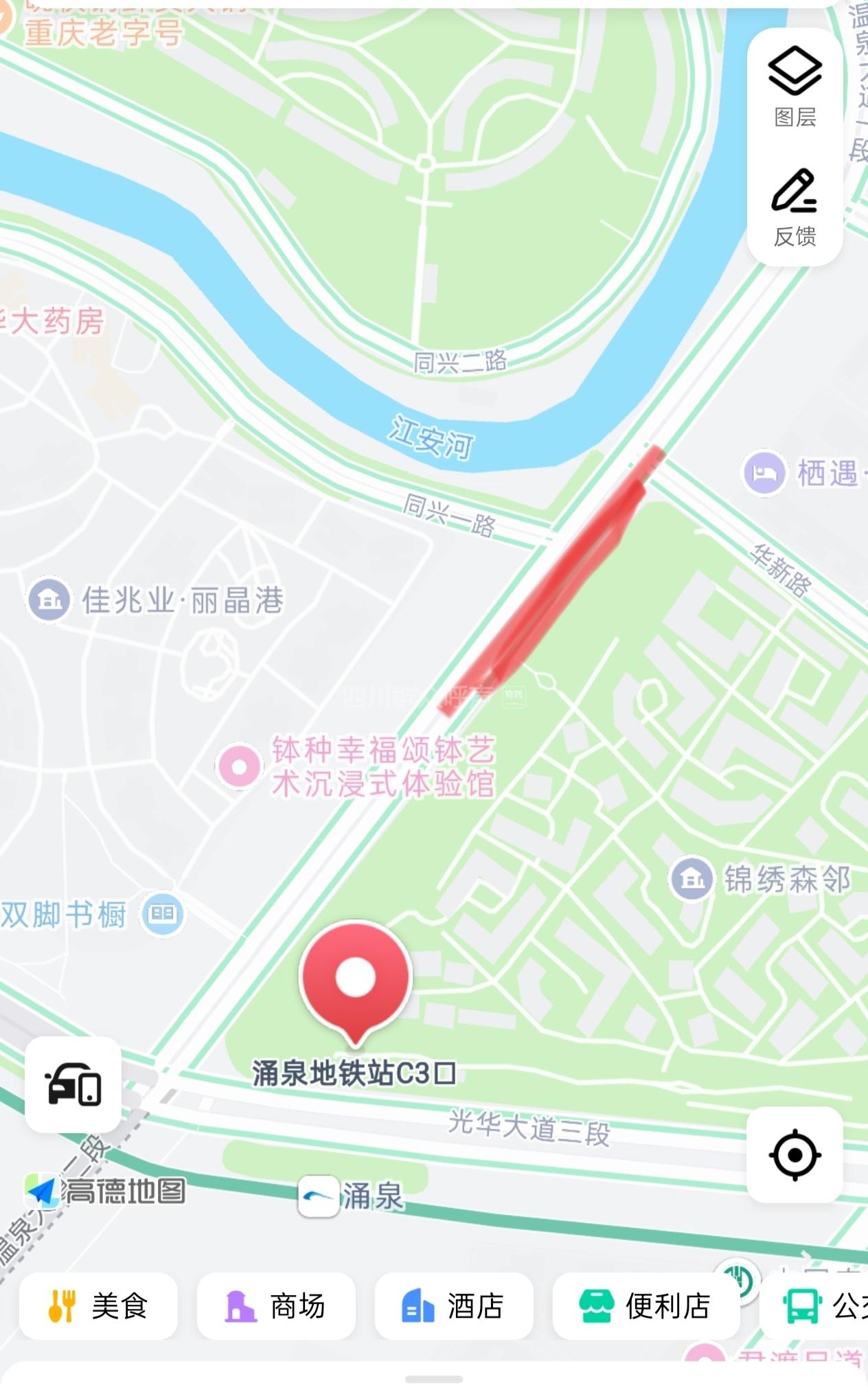Tap the 栖遇 hotel marker
This screenshot has width=868, height=1394.
764,472
